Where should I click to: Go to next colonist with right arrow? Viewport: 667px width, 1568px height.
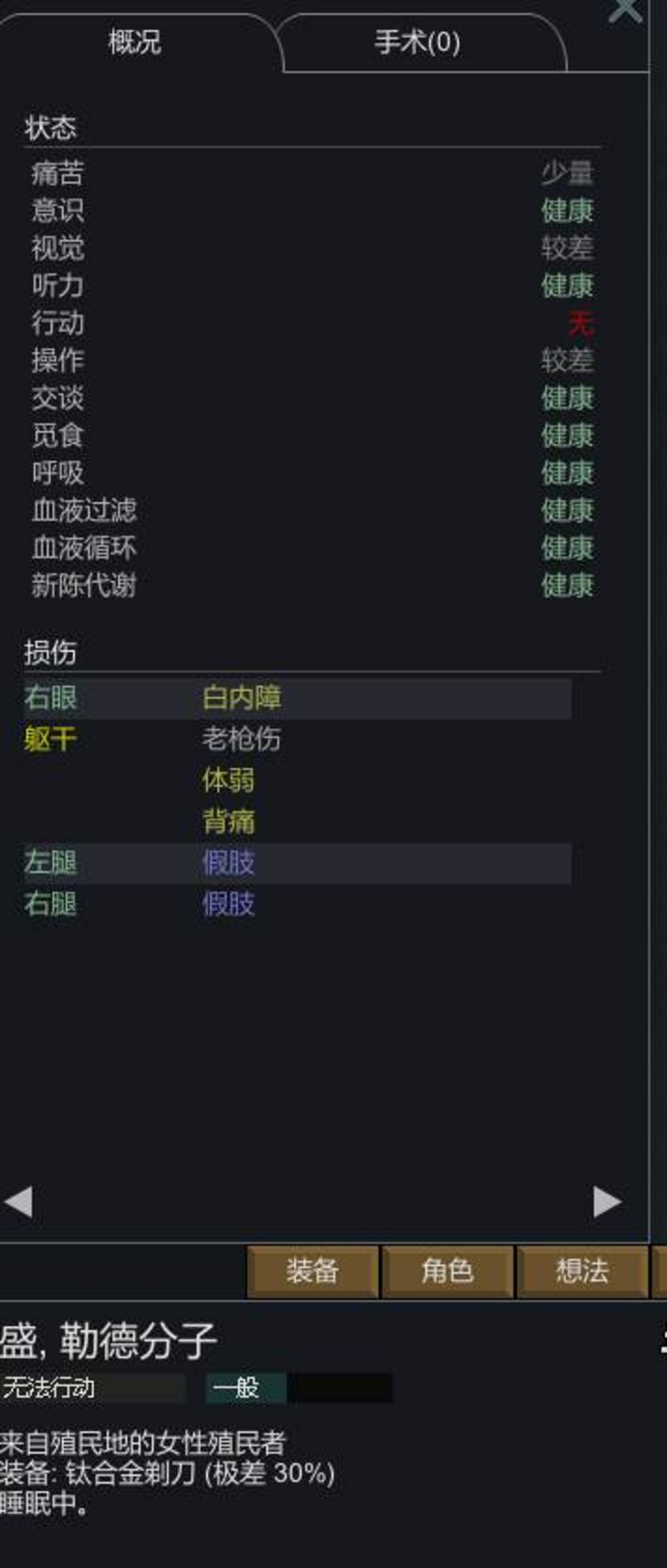pos(607,1201)
